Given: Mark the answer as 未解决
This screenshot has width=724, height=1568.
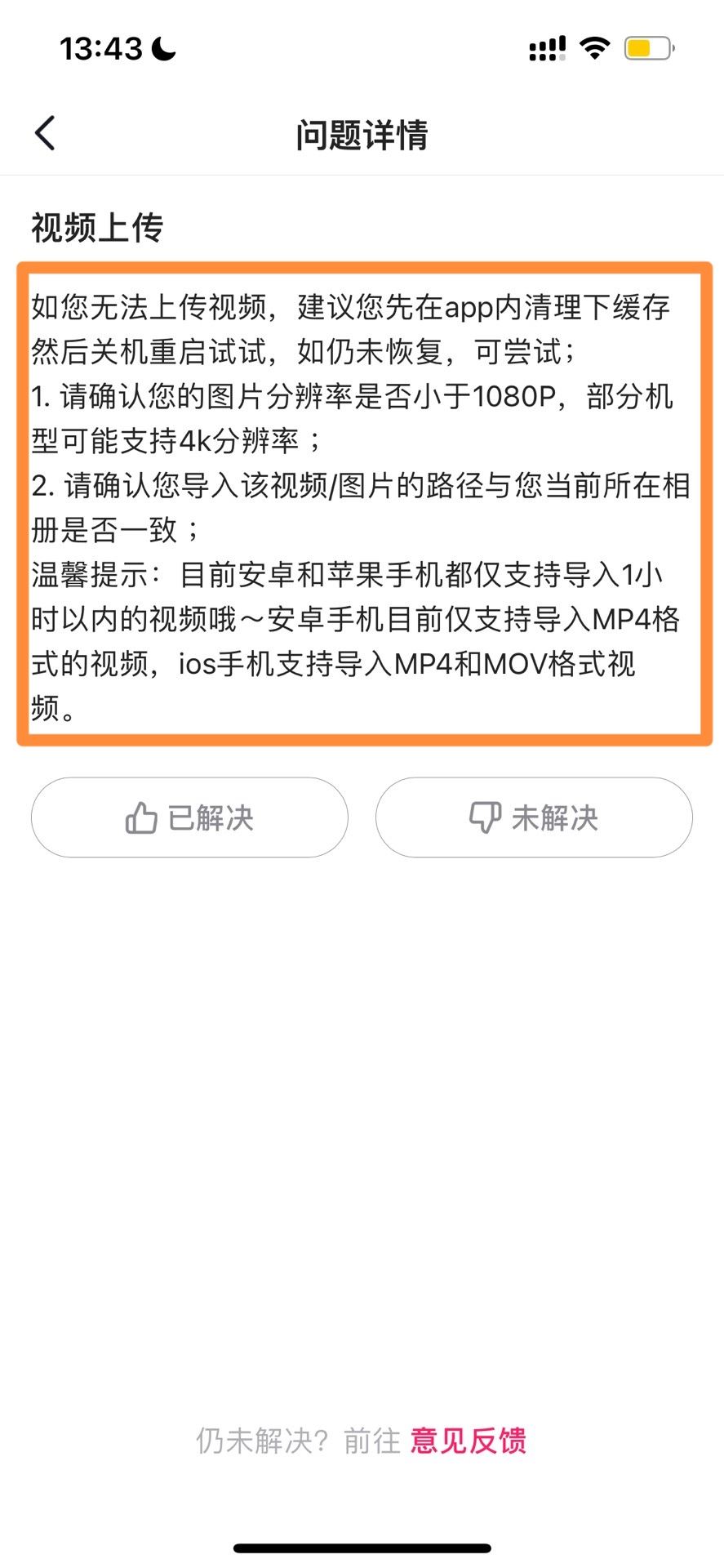Looking at the screenshot, I should click(x=534, y=817).
